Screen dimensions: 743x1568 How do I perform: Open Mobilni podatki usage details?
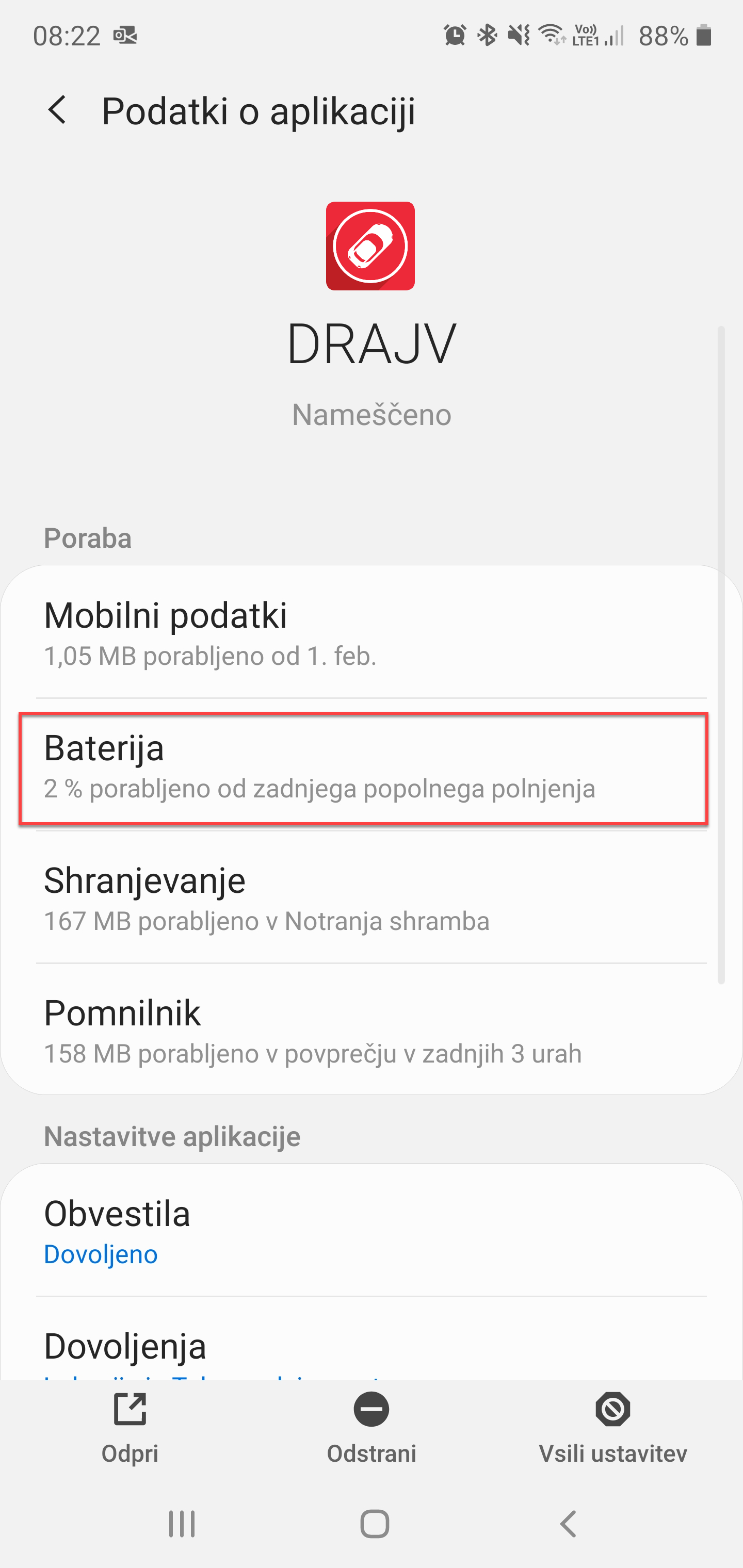click(x=372, y=632)
